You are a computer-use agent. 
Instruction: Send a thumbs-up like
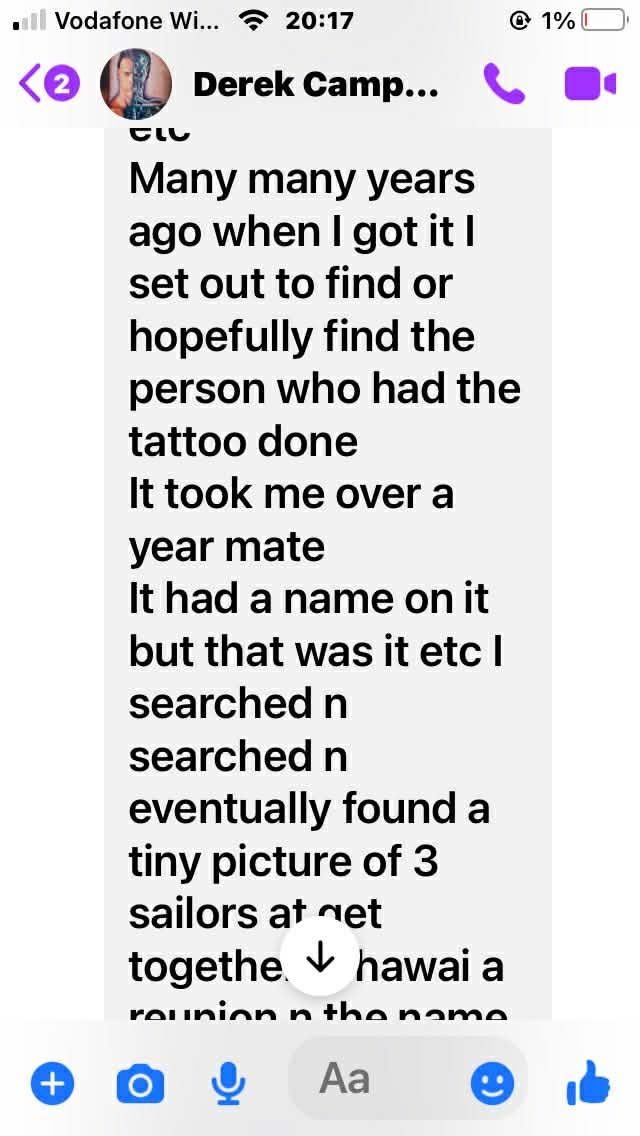pyautogui.click(x=587, y=1080)
